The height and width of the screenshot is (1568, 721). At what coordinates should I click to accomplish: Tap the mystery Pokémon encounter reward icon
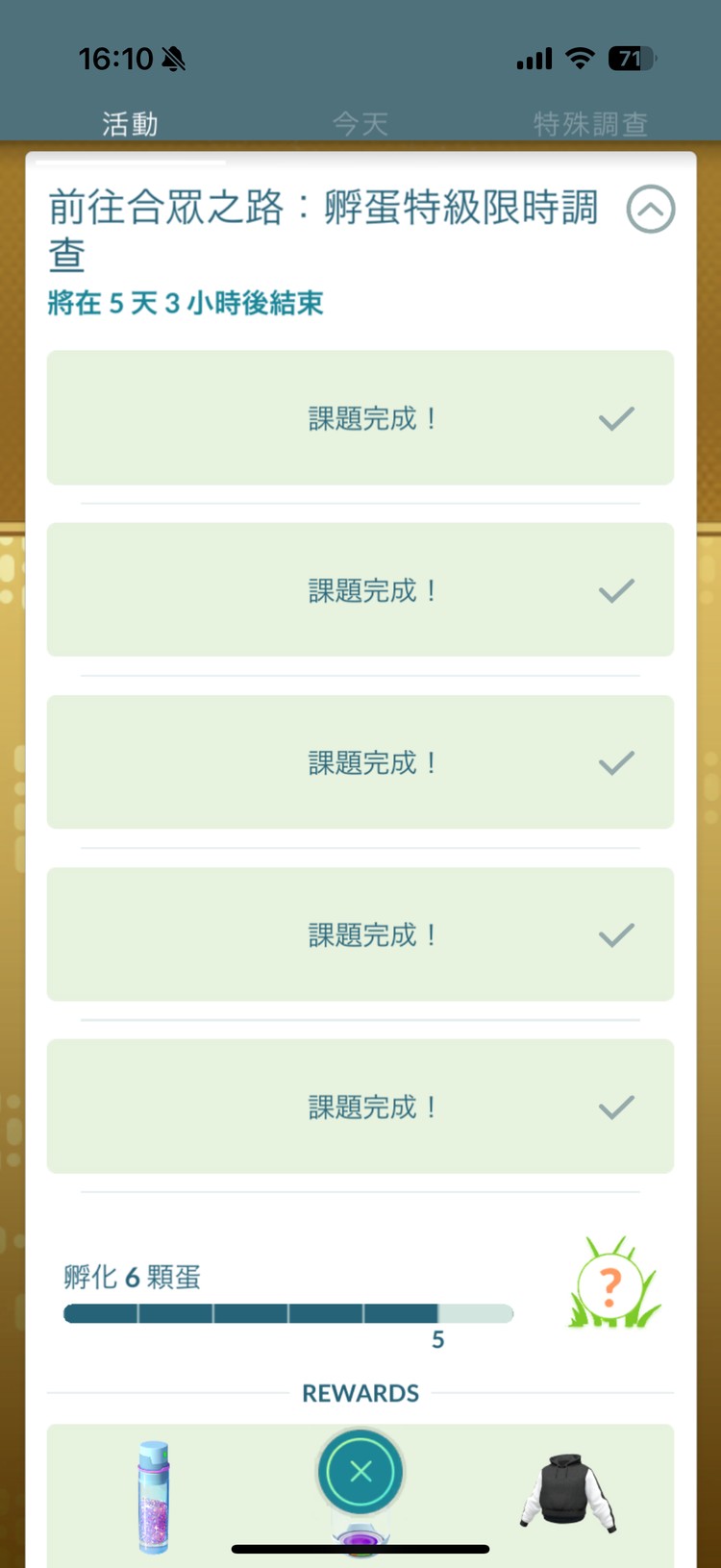point(613,1284)
